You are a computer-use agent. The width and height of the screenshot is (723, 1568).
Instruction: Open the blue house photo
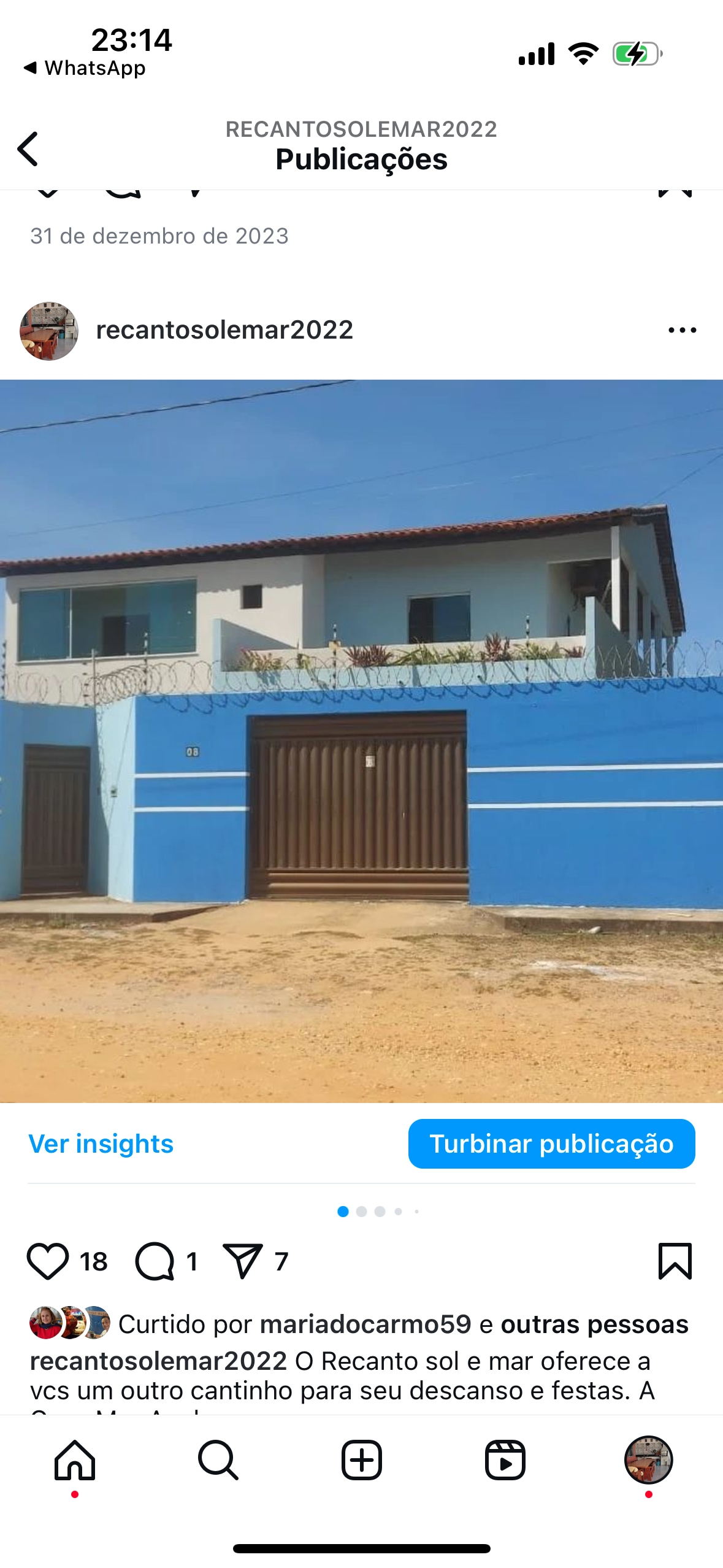point(361,740)
